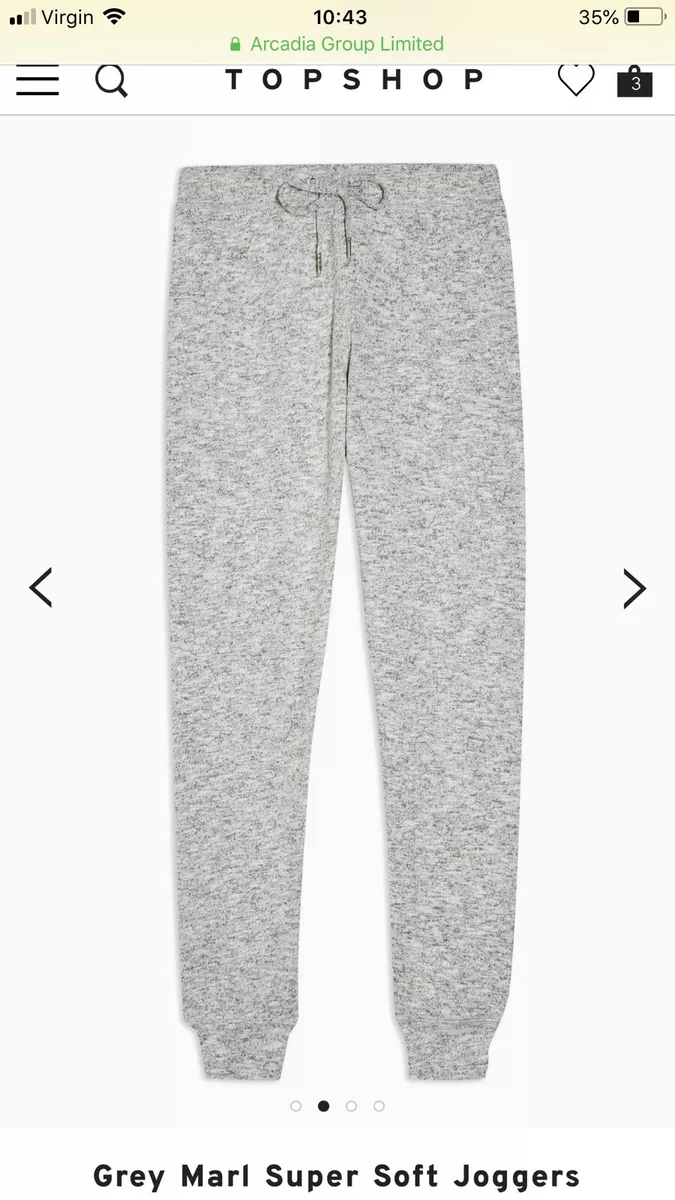Jump to the third image dot

tap(351, 1106)
